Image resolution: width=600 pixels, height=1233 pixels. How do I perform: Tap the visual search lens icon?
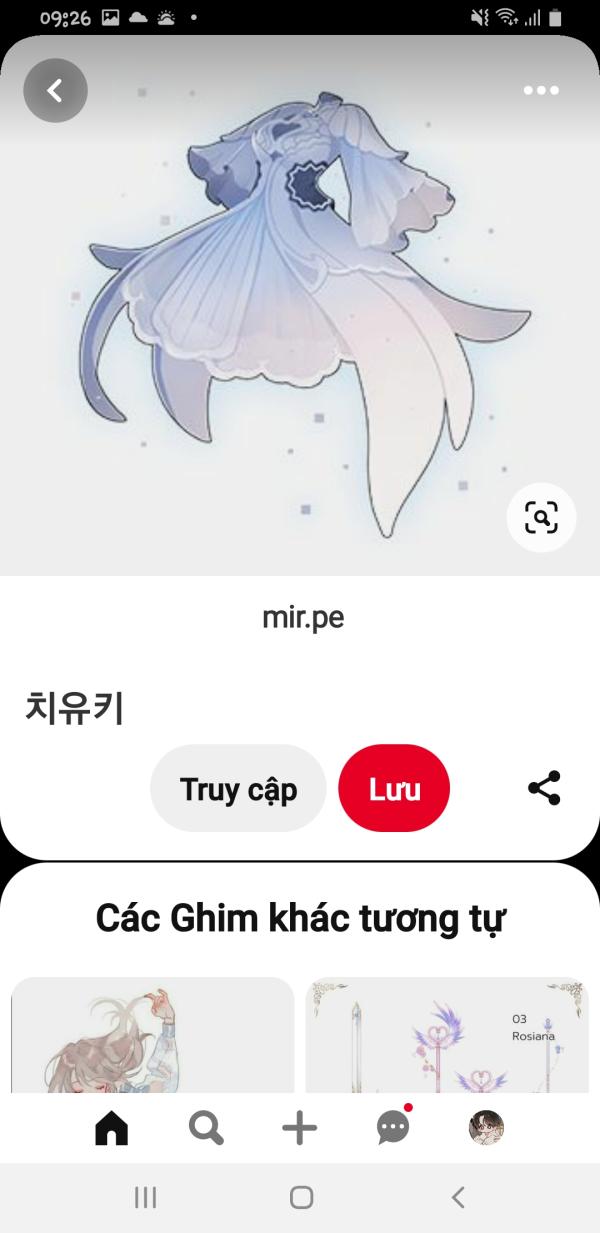(541, 518)
